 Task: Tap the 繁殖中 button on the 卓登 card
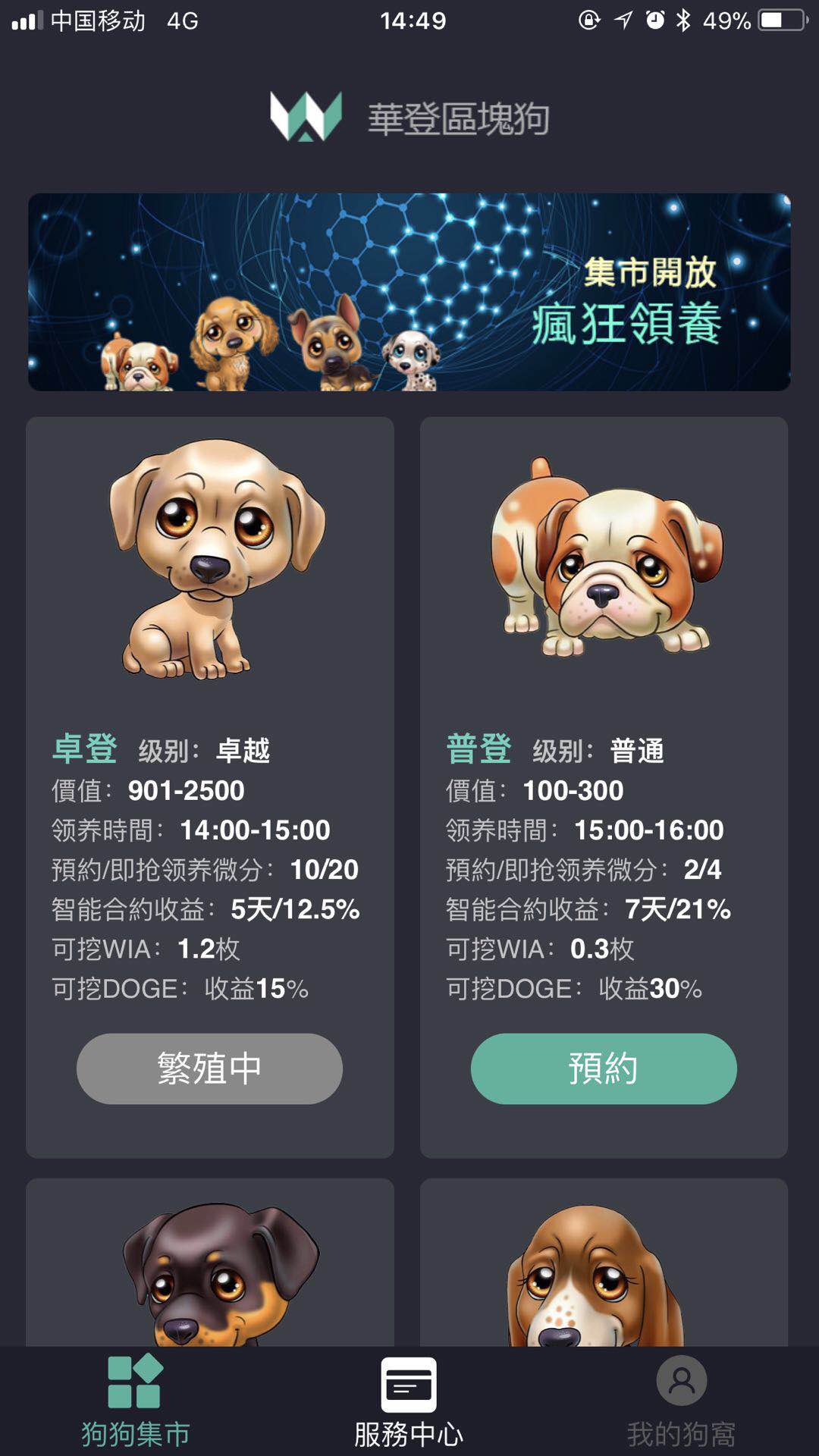point(209,1068)
